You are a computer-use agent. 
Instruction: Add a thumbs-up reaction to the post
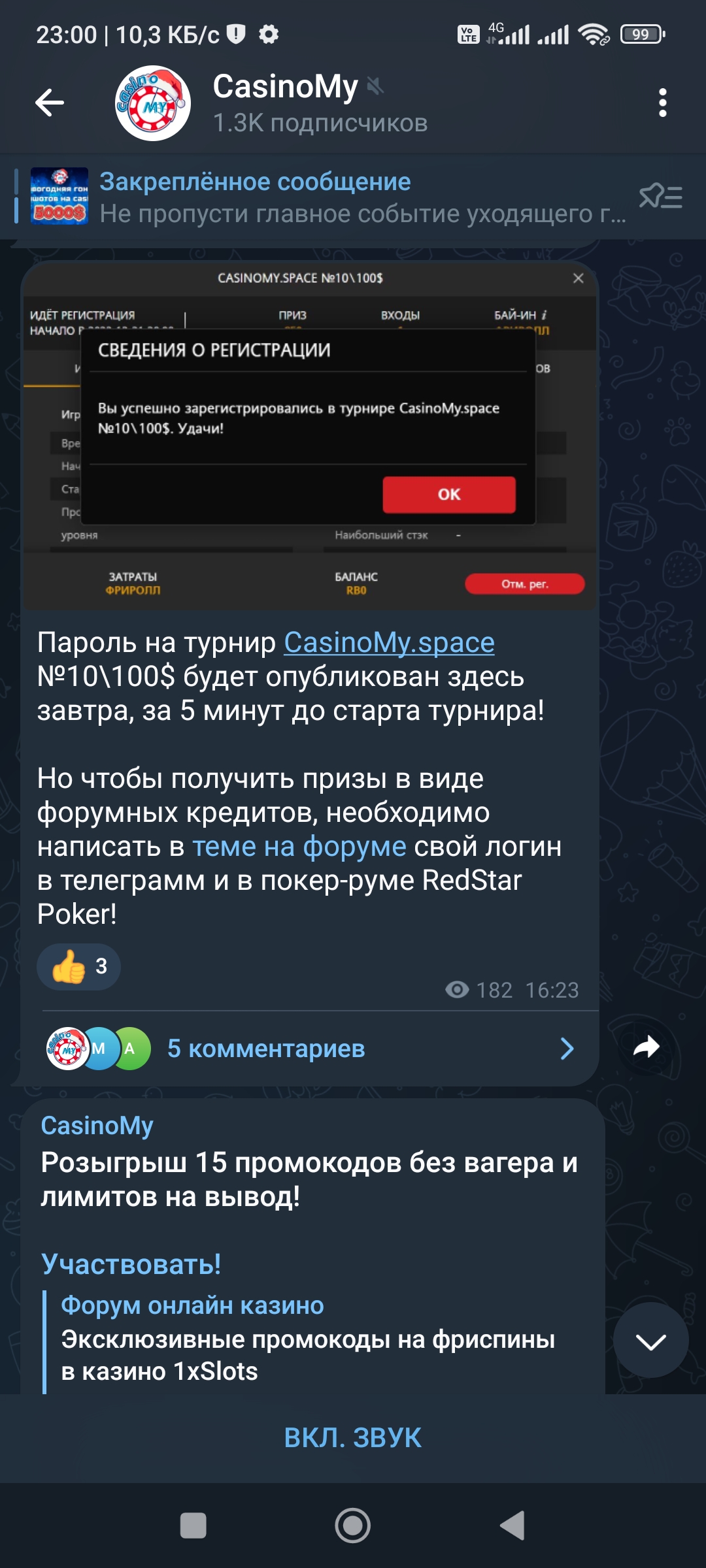(78, 966)
